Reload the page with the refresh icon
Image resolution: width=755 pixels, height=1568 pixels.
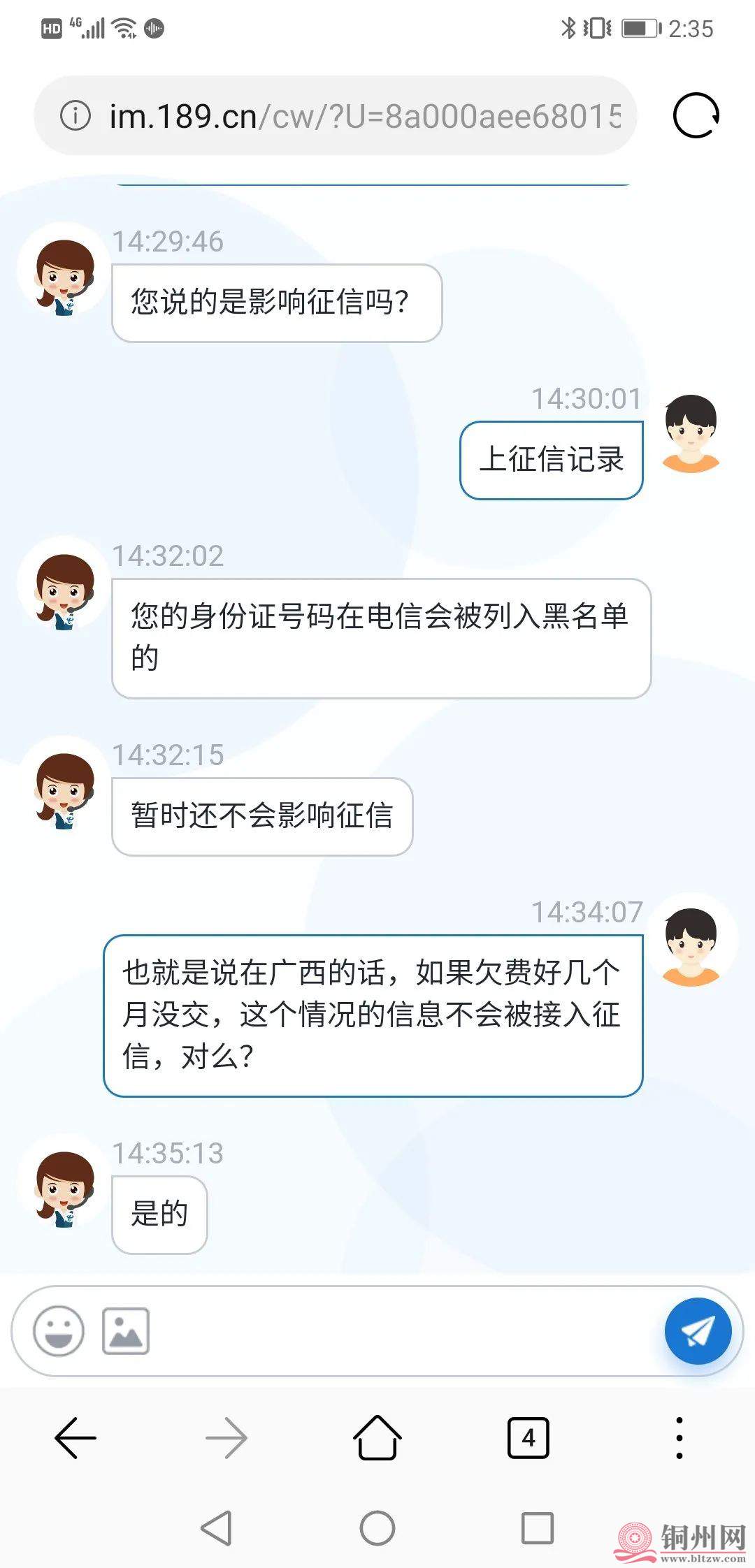pos(696,115)
